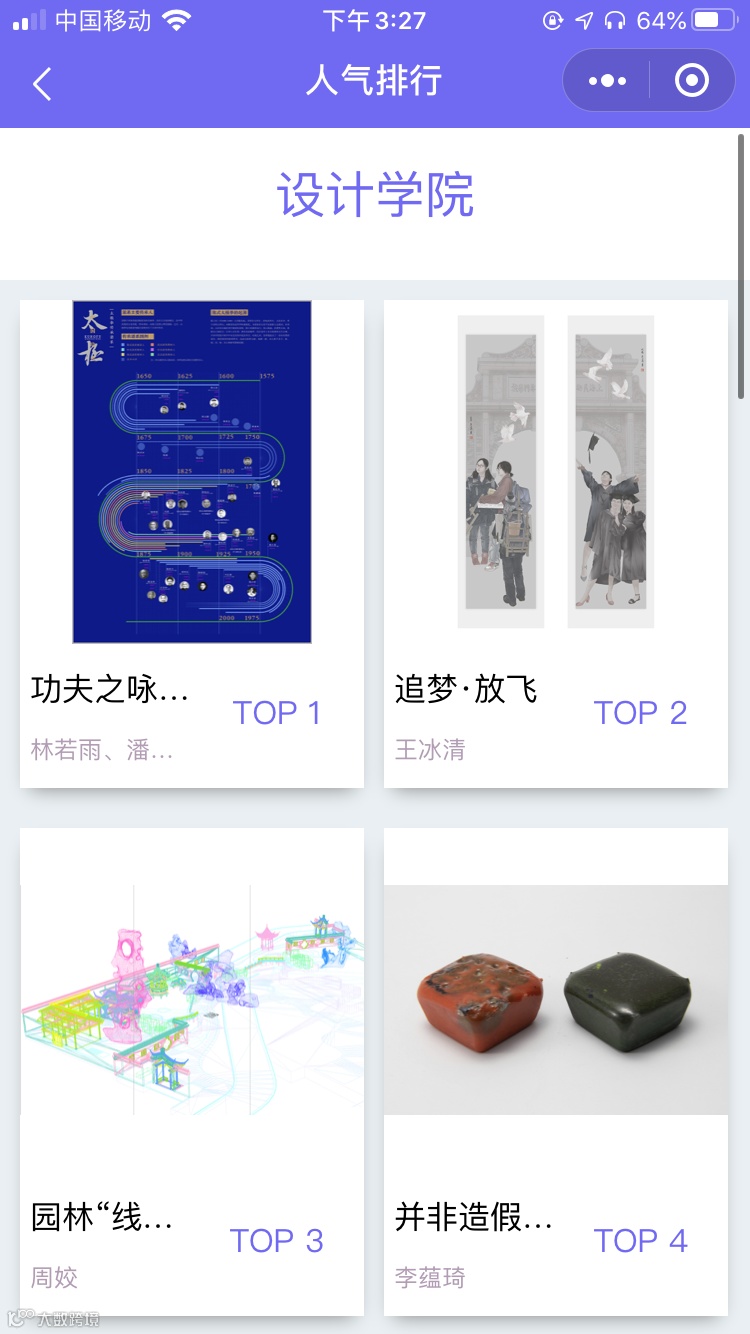Open 周姣's TOP 3 garden work
The width and height of the screenshot is (750, 1334).
tap(192, 1000)
